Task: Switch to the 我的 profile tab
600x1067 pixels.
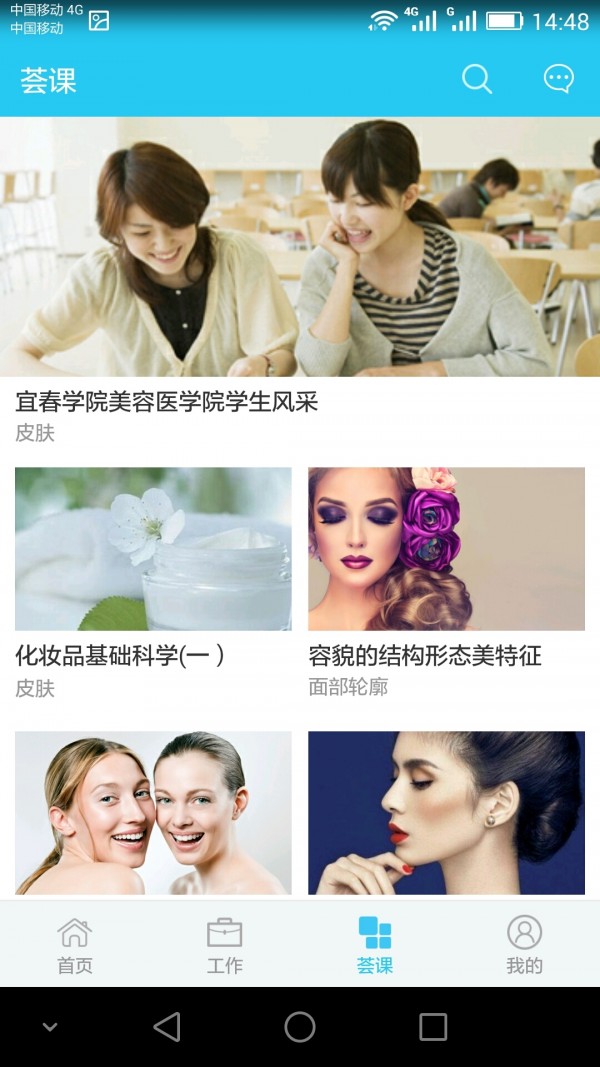Action: click(524, 944)
